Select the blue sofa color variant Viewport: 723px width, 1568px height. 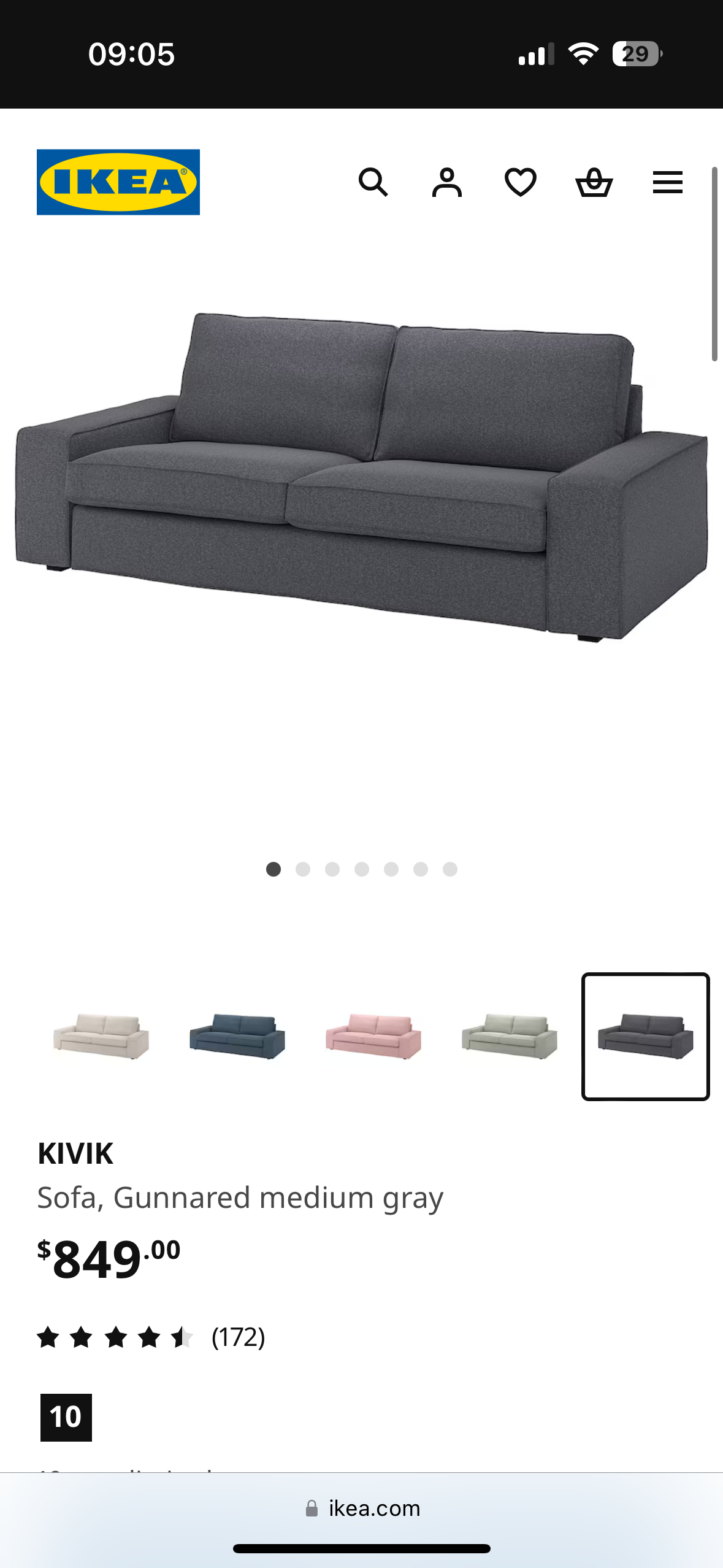237,1037
